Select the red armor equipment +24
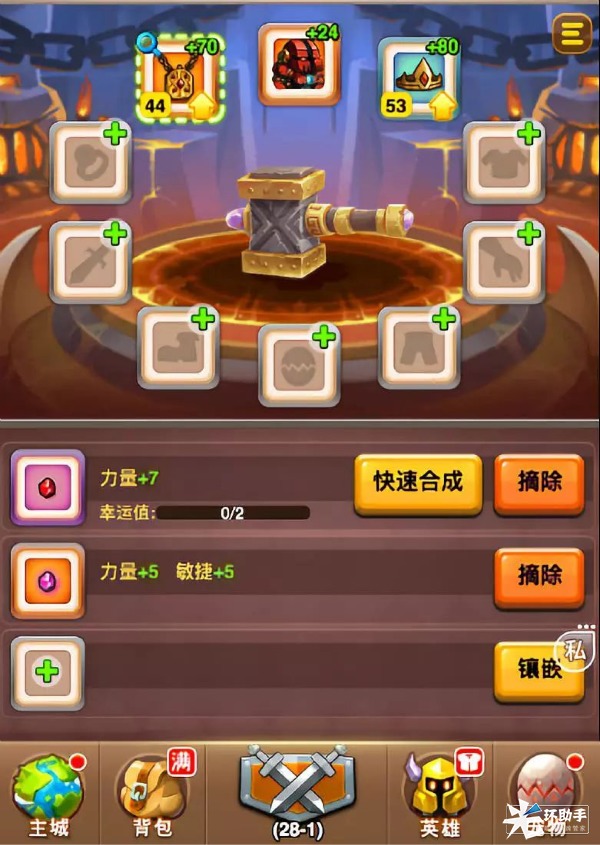This screenshot has width=600, height=845. coord(299,67)
